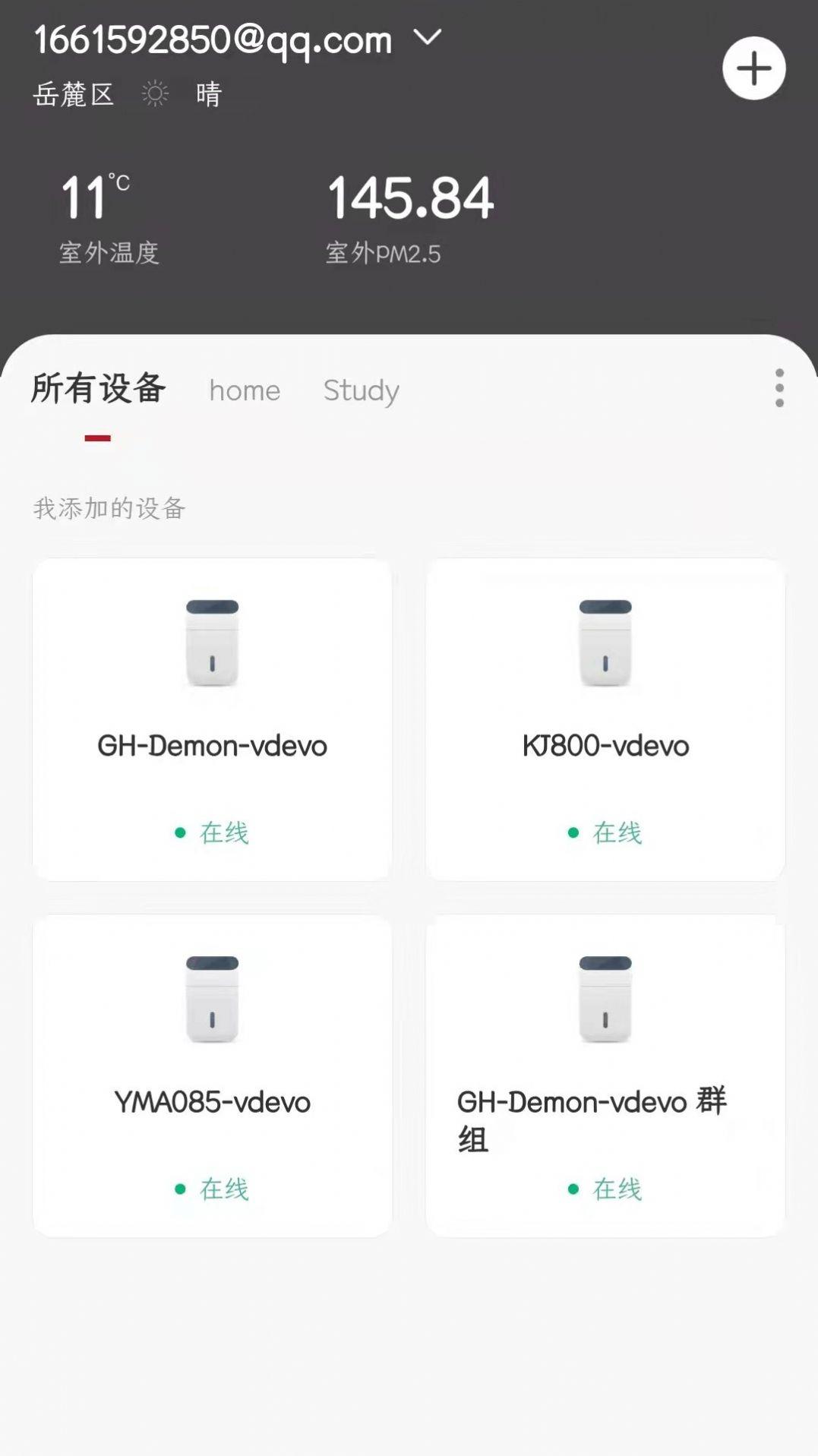Switch to the Study tab
Viewport: 818px width, 1456px height.
[361, 390]
